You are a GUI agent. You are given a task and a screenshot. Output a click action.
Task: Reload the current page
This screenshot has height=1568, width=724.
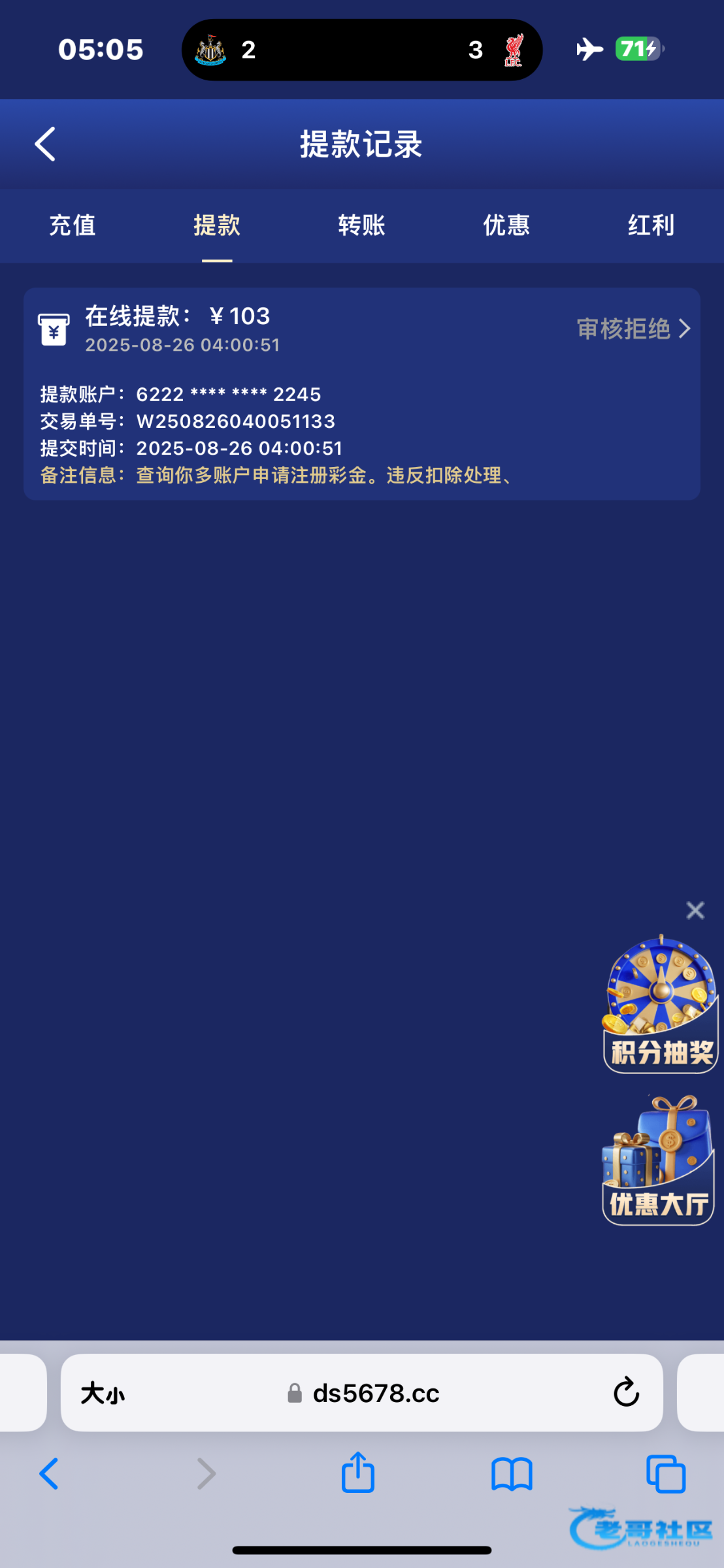point(626,1392)
